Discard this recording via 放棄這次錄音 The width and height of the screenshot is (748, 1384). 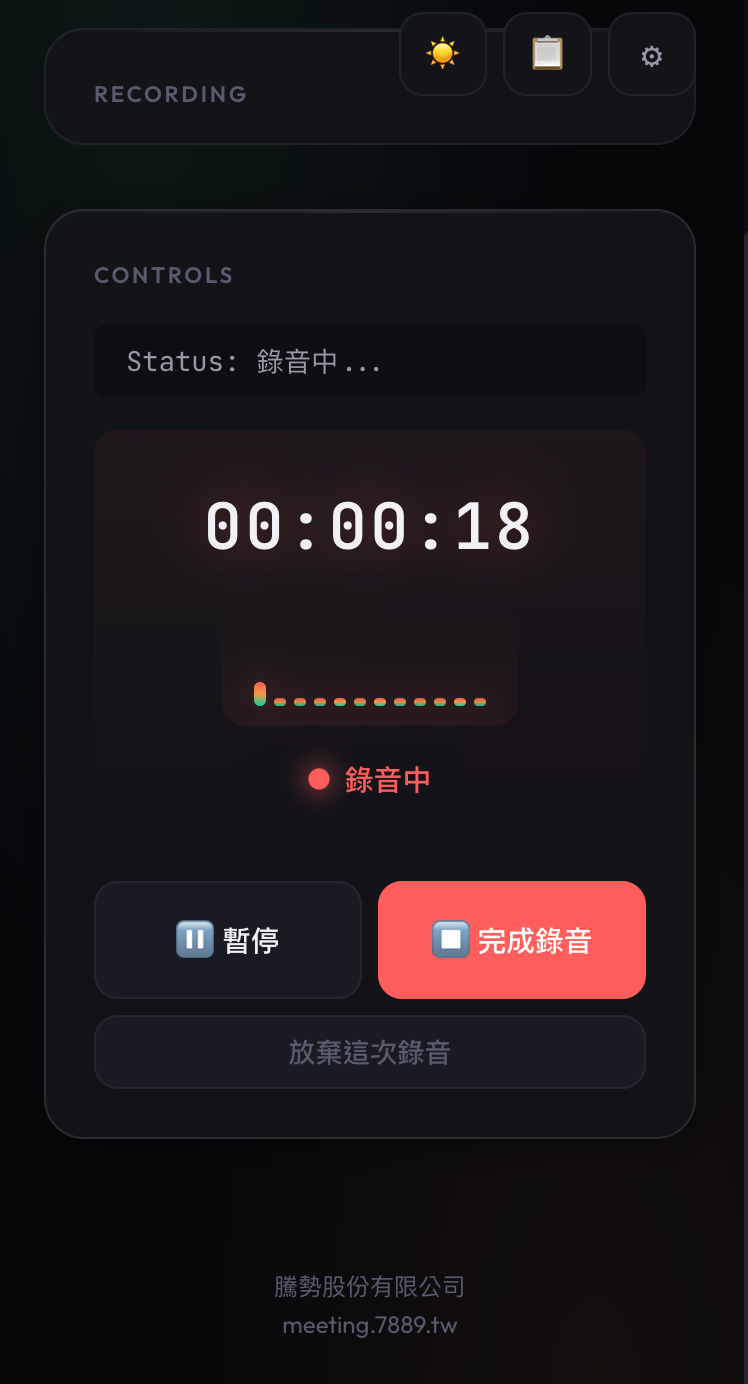pos(370,1051)
